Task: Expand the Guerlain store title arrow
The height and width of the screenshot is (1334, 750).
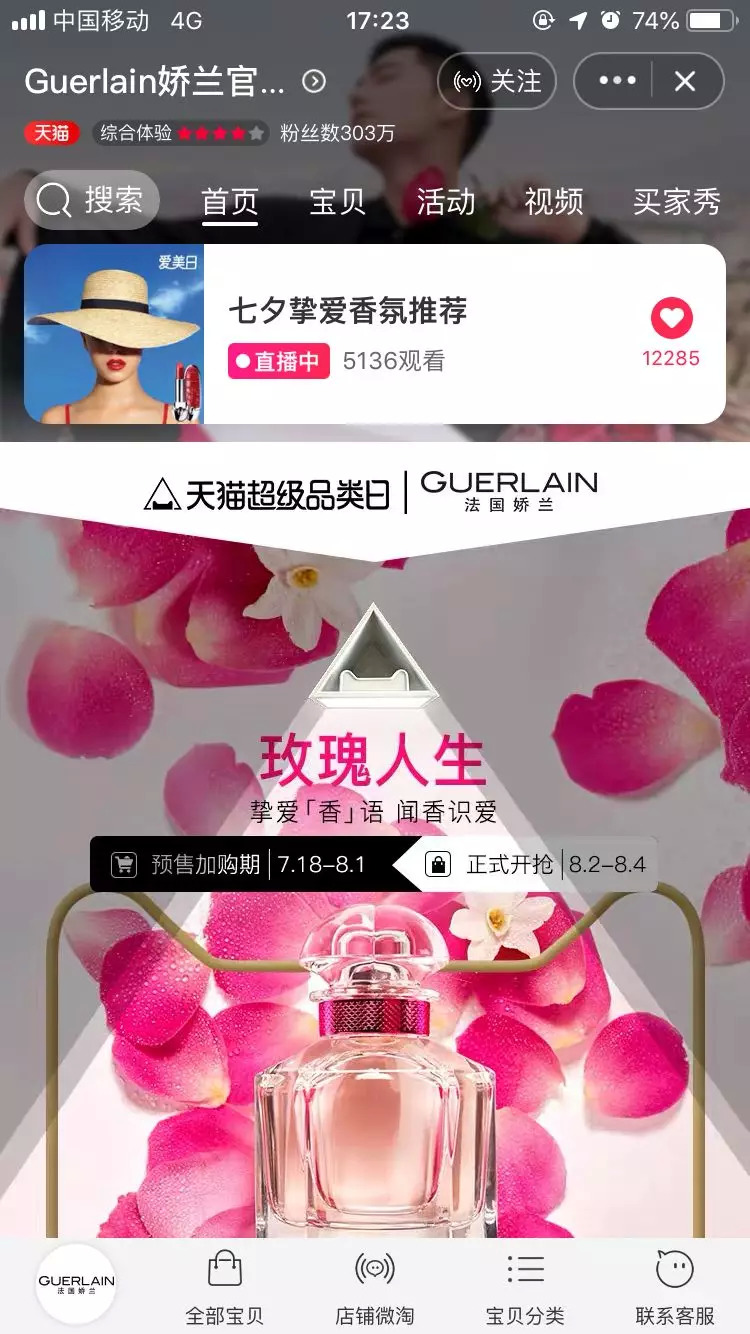Action: point(314,81)
